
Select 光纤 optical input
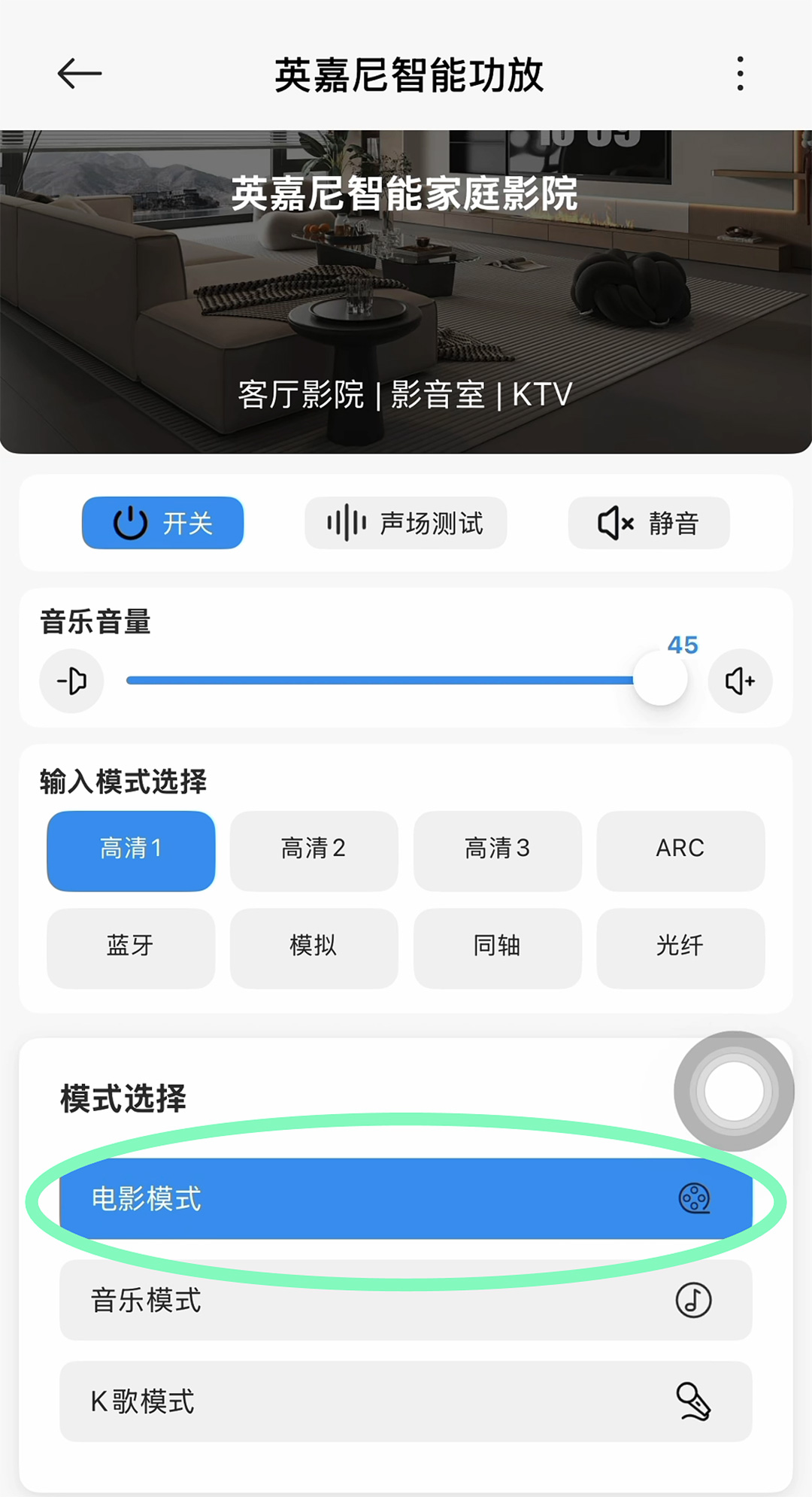click(x=680, y=947)
